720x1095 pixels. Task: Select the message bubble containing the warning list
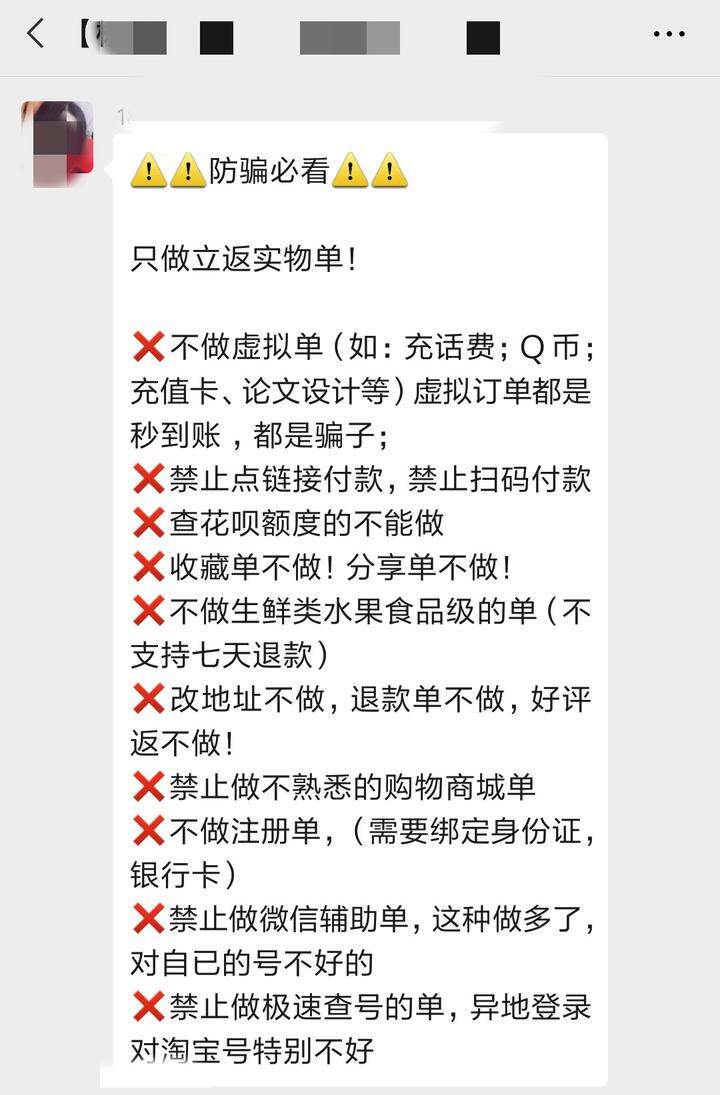[x=360, y=600]
